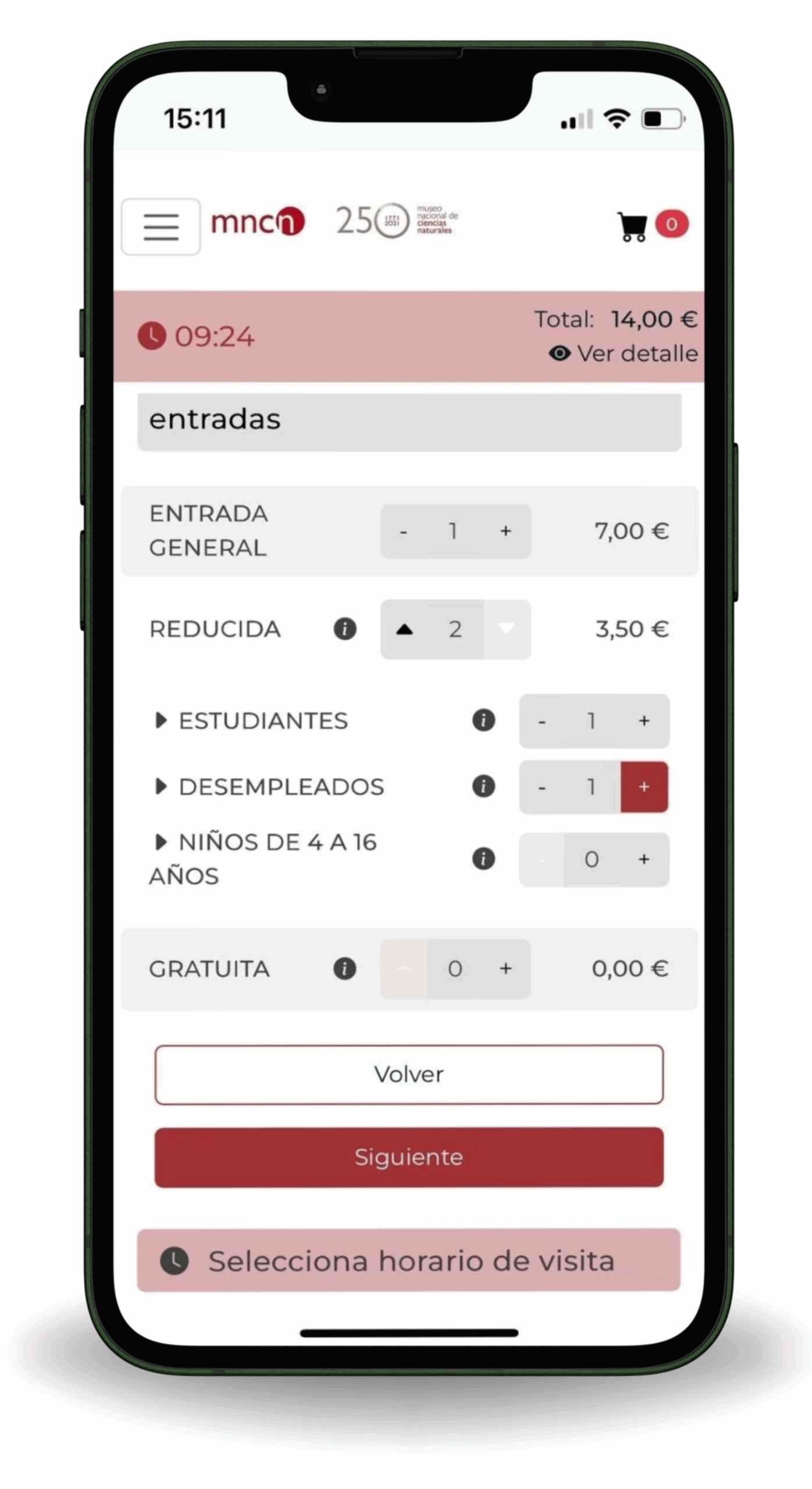Tap Ver detalle to view total breakdown
The width and height of the screenshot is (812, 1489).
point(624,354)
